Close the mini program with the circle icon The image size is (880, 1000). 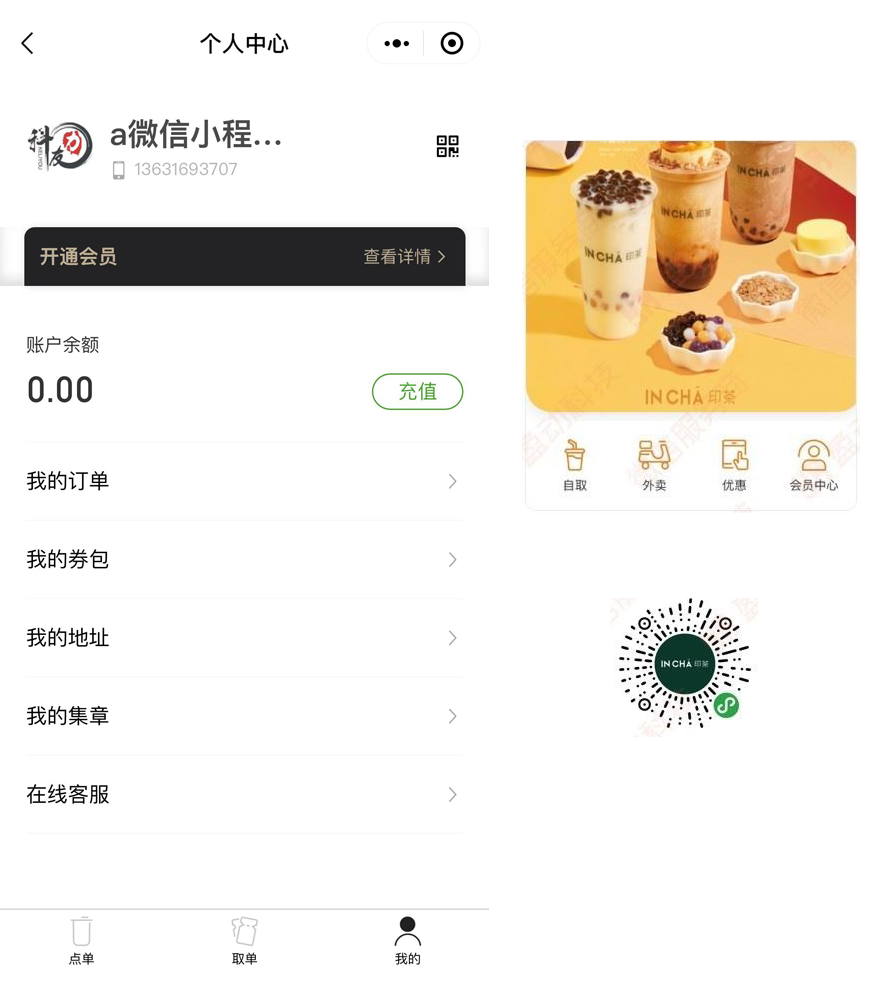coord(452,43)
